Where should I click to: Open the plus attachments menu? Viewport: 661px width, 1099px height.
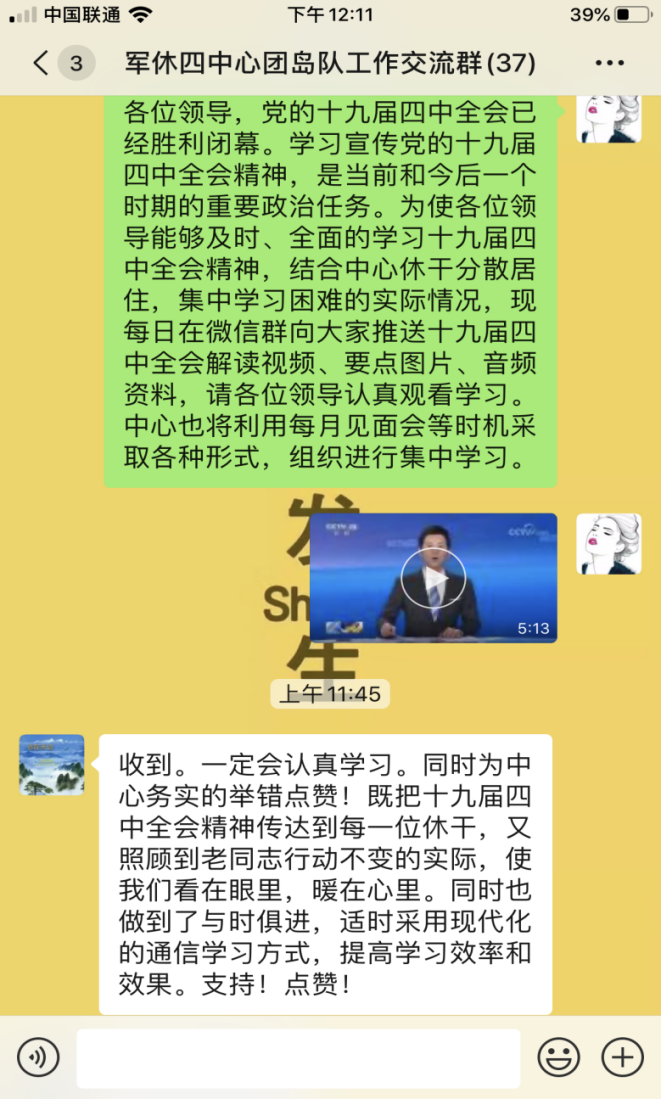622,1057
